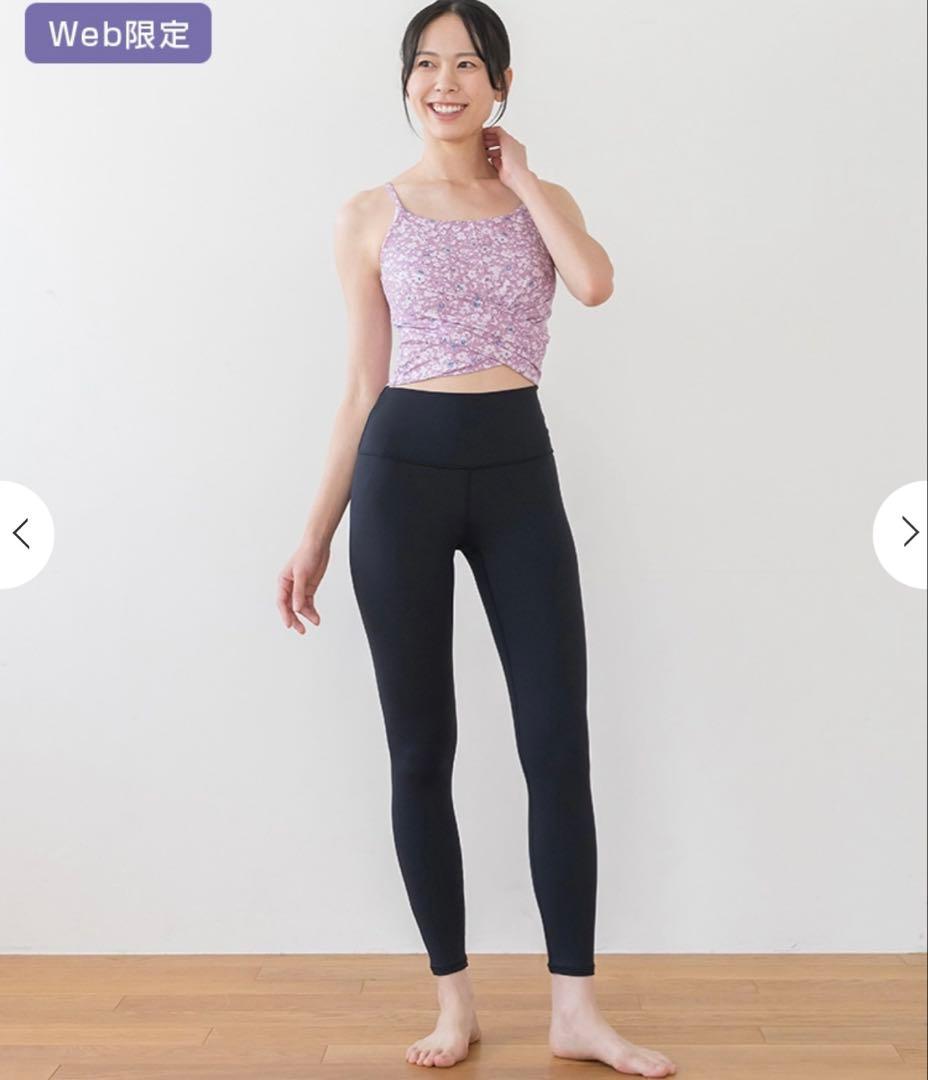Show the next product photo
This screenshot has width=928, height=1080.
[907, 532]
